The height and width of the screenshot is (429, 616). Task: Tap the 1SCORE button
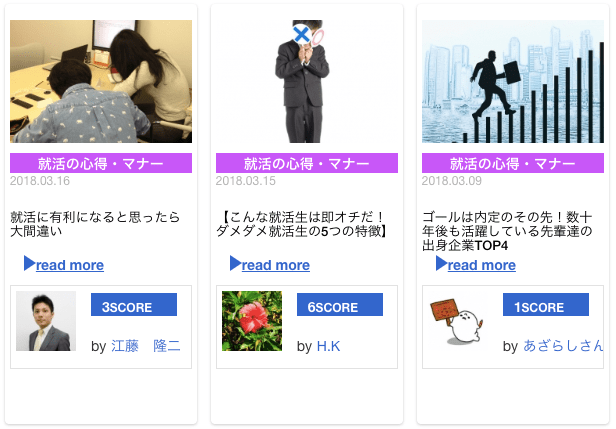546,307
